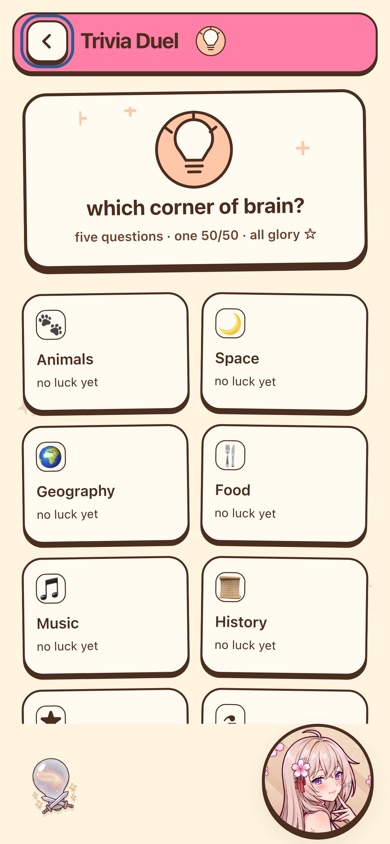Viewport: 390px width, 844px height.
Task: Select the Space trivia category
Action: (285, 353)
